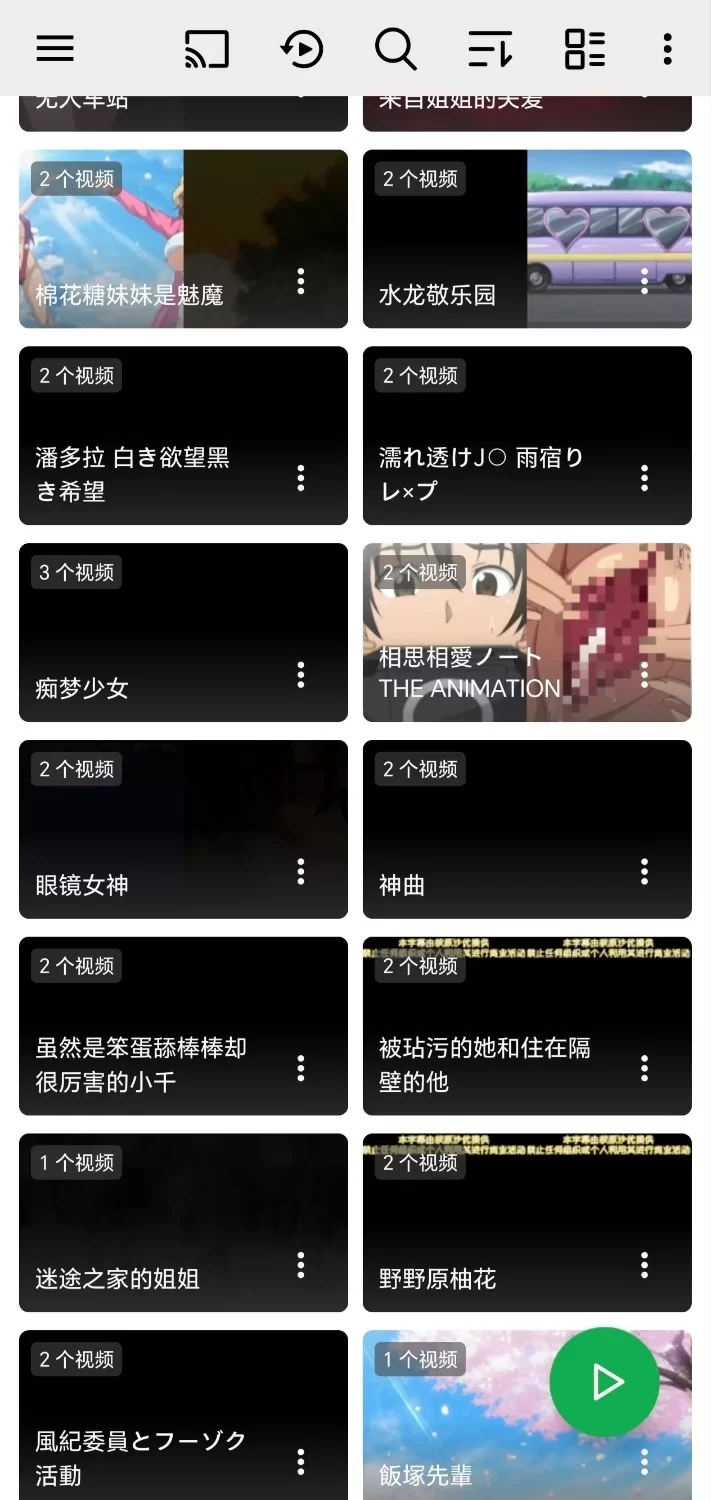Viewport: 711px width, 1500px height.
Task: Tap the green play floating button
Action: coord(604,1382)
